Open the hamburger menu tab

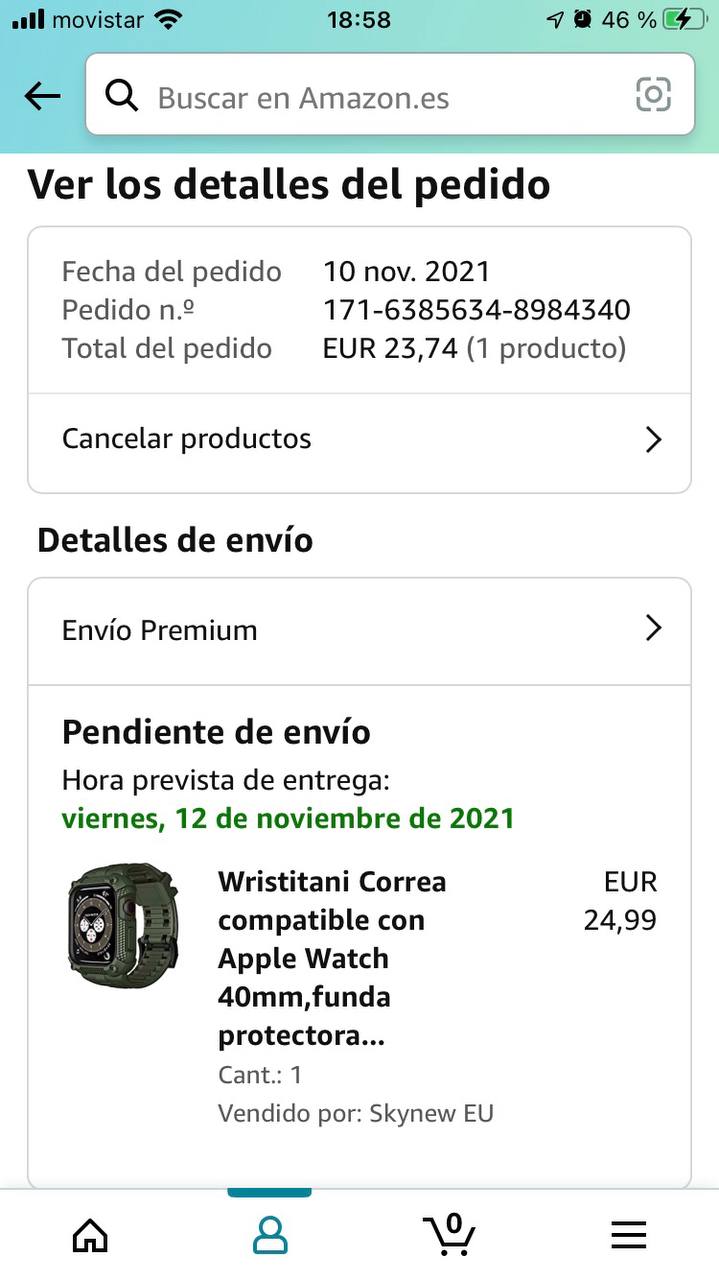point(629,1235)
